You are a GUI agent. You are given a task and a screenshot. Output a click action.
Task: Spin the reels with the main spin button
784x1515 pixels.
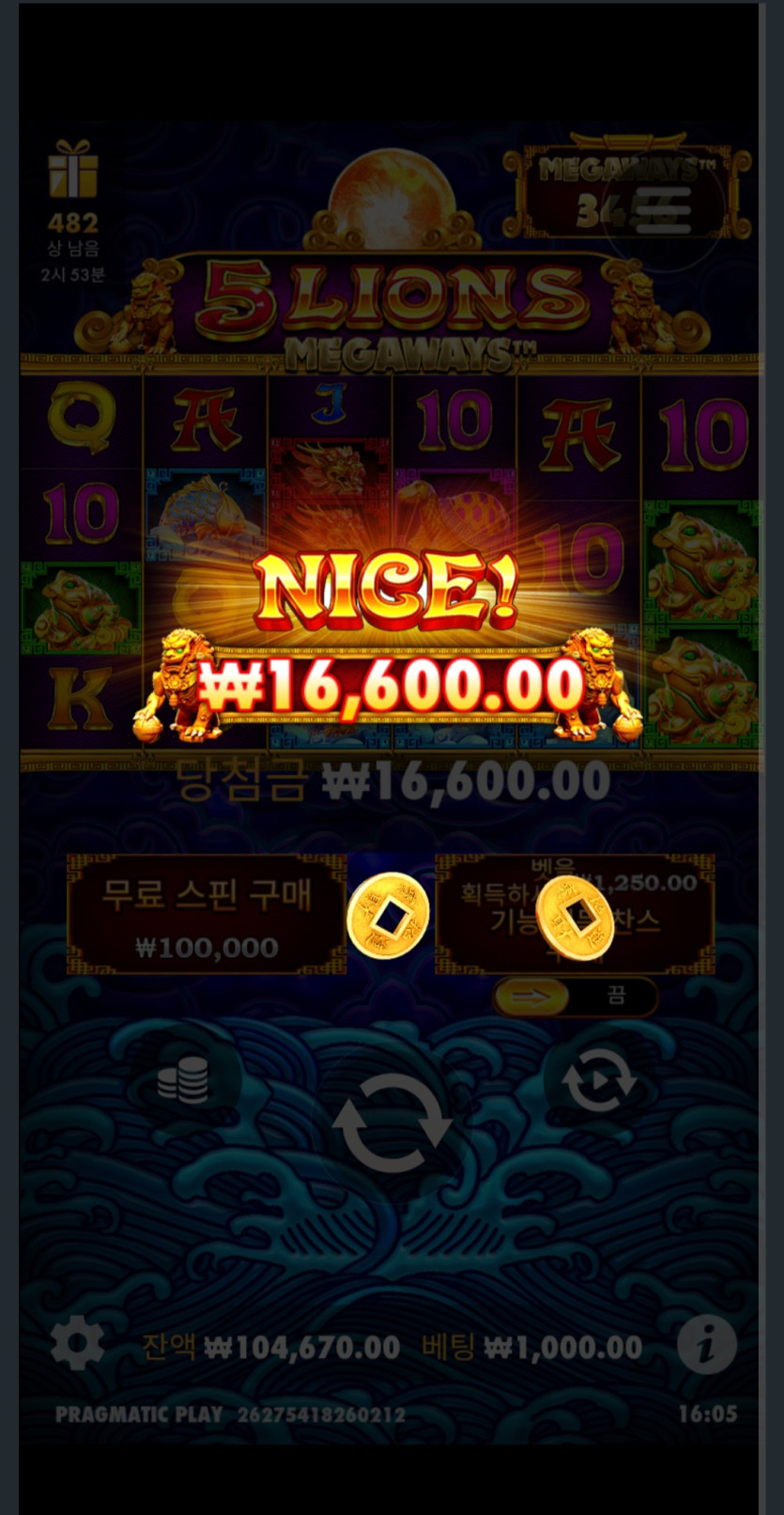[x=392, y=1123]
